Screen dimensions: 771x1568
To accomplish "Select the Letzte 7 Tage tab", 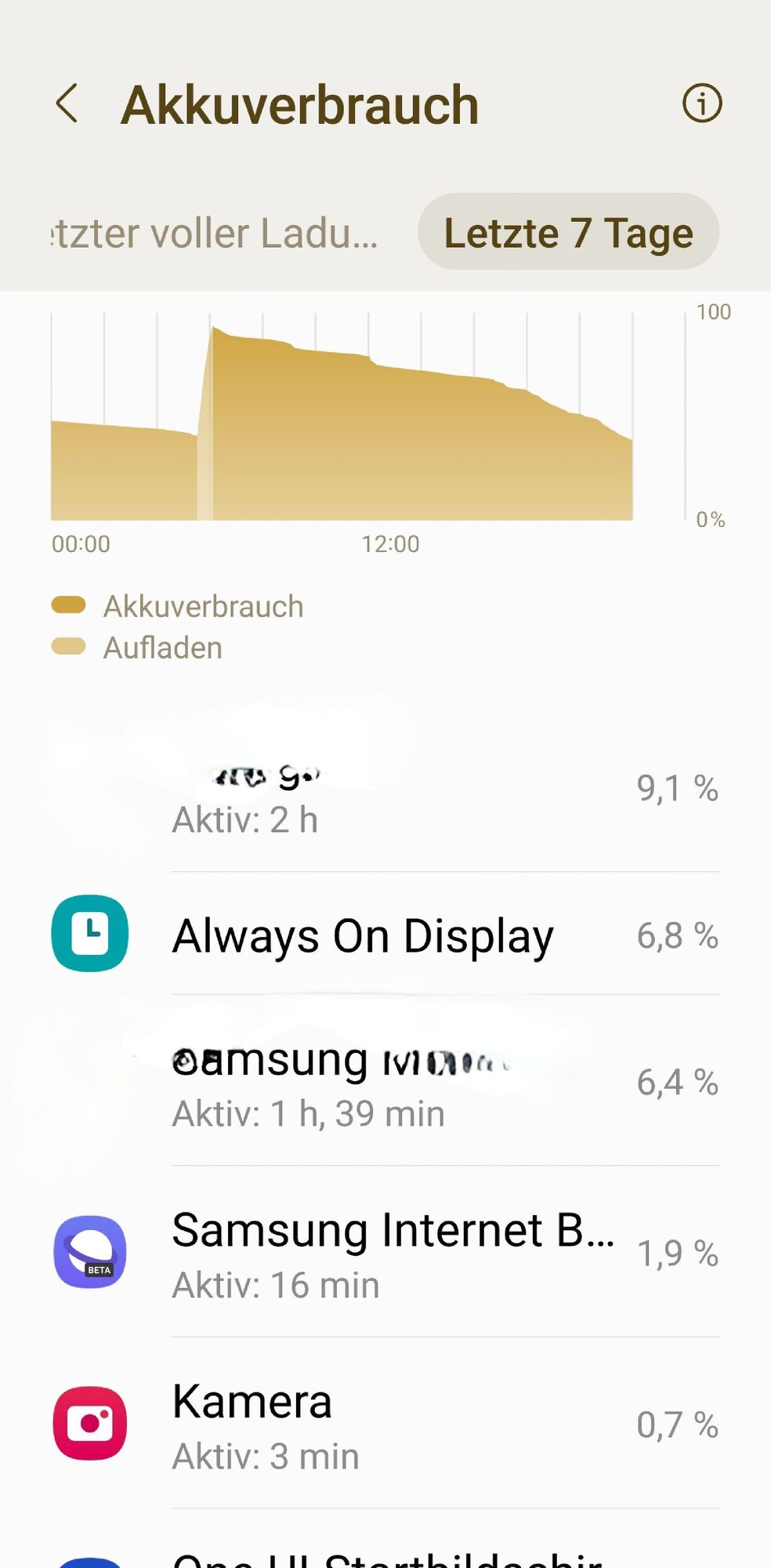I will tap(568, 233).
